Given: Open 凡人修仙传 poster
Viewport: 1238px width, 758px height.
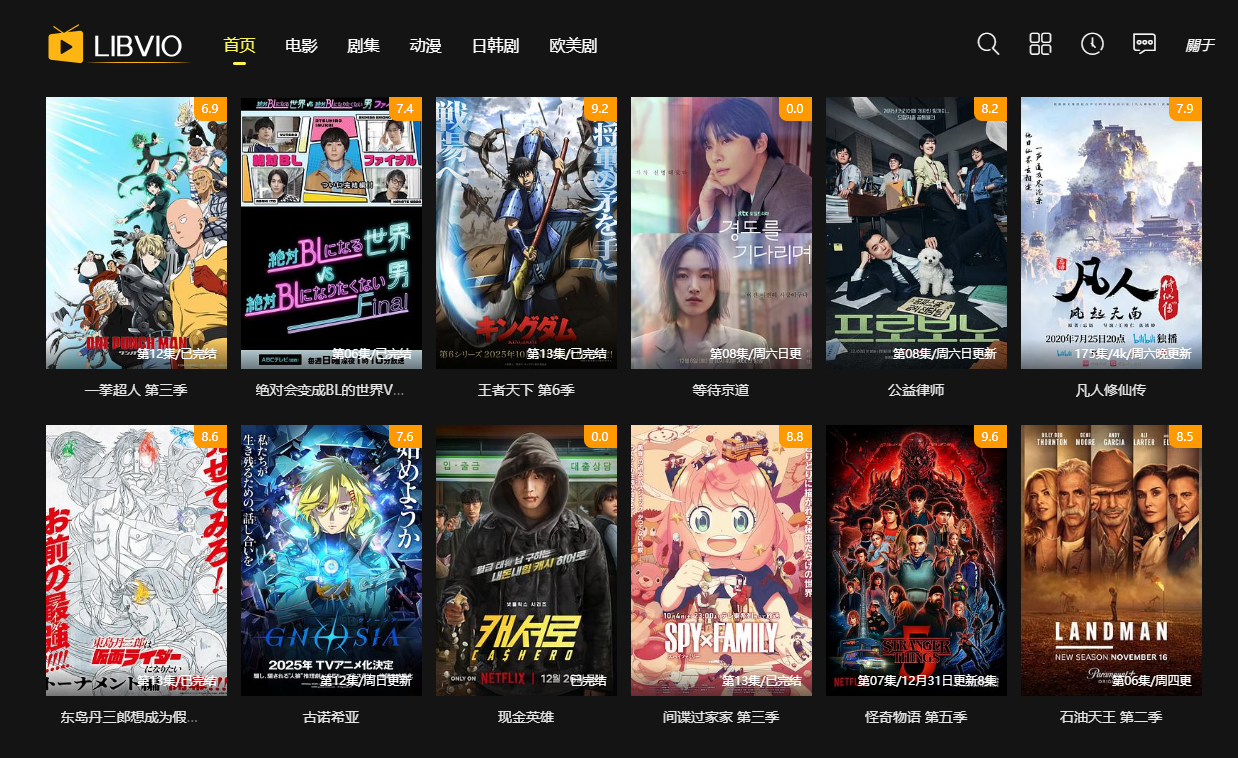Looking at the screenshot, I should [1111, 233].
